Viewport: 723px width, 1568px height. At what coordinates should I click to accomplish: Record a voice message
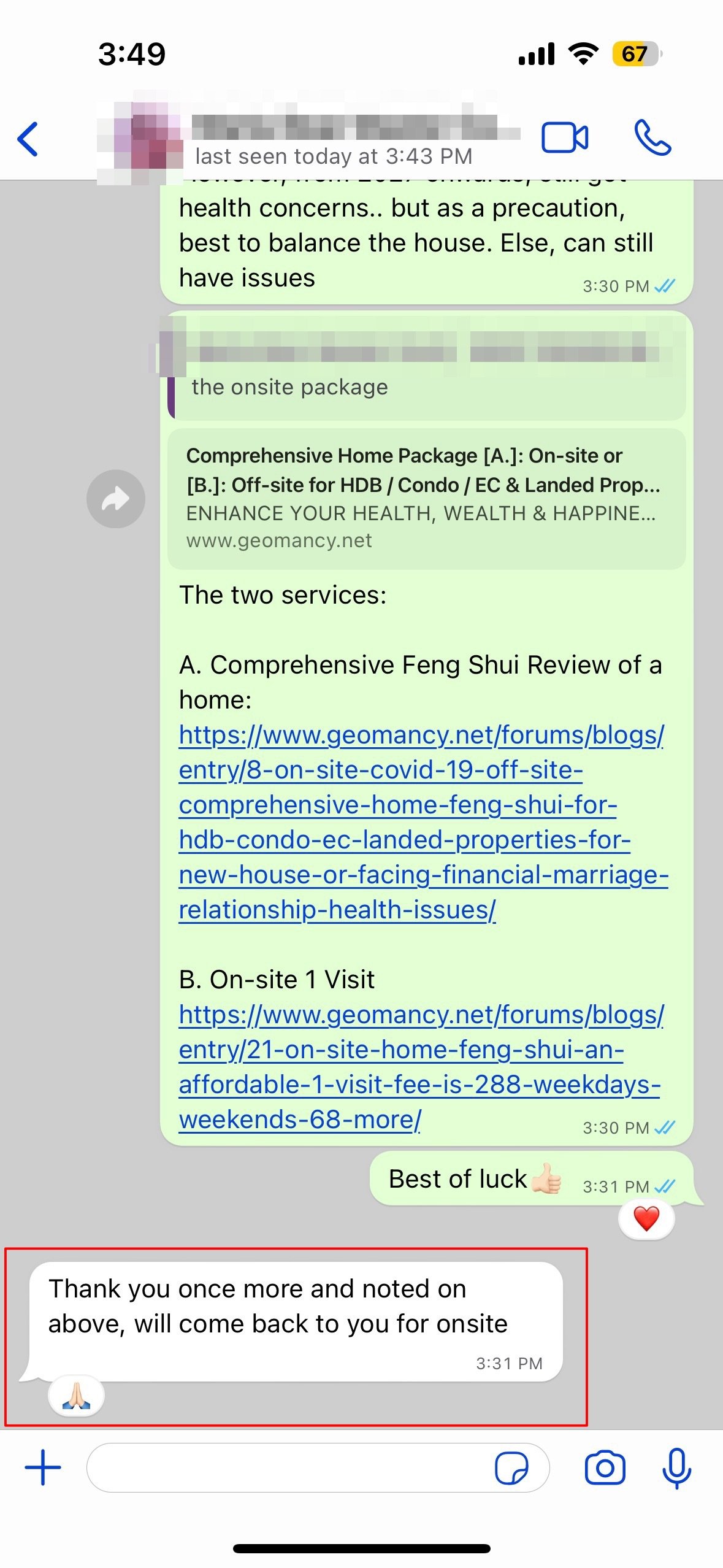click(x=677, y=1467)
